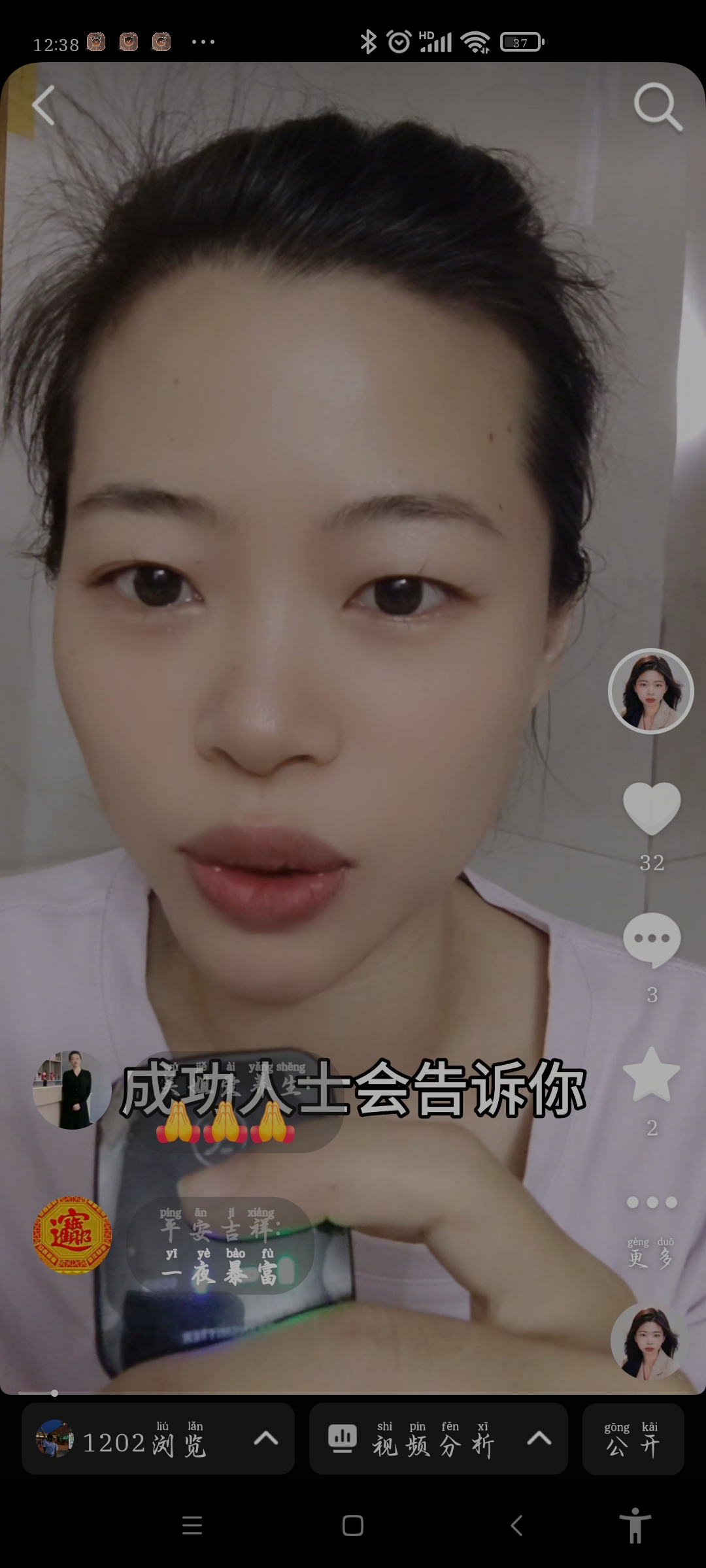This screenshot has width=706, height=1568.
Task: Open the search magnifier
Action: (x=657, y=106)
